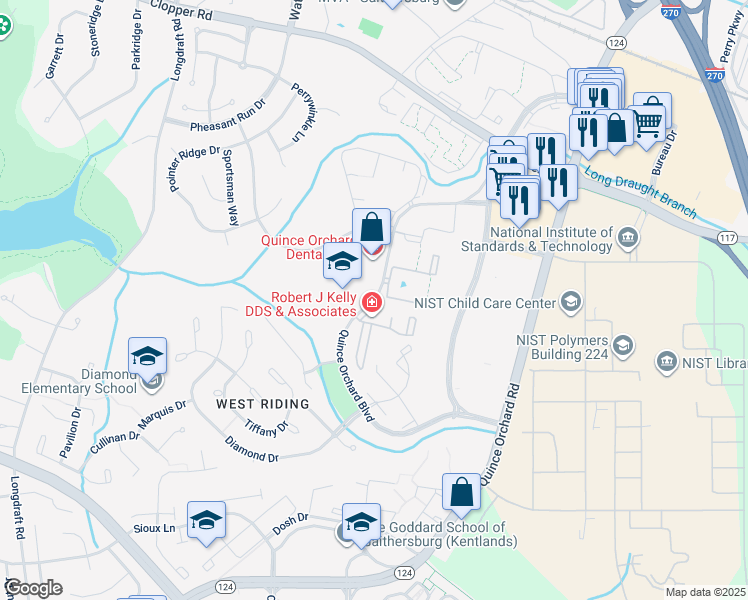Tap the school marker beside Sioux Ln
The image size is (748, 600).
click(206, 521)
